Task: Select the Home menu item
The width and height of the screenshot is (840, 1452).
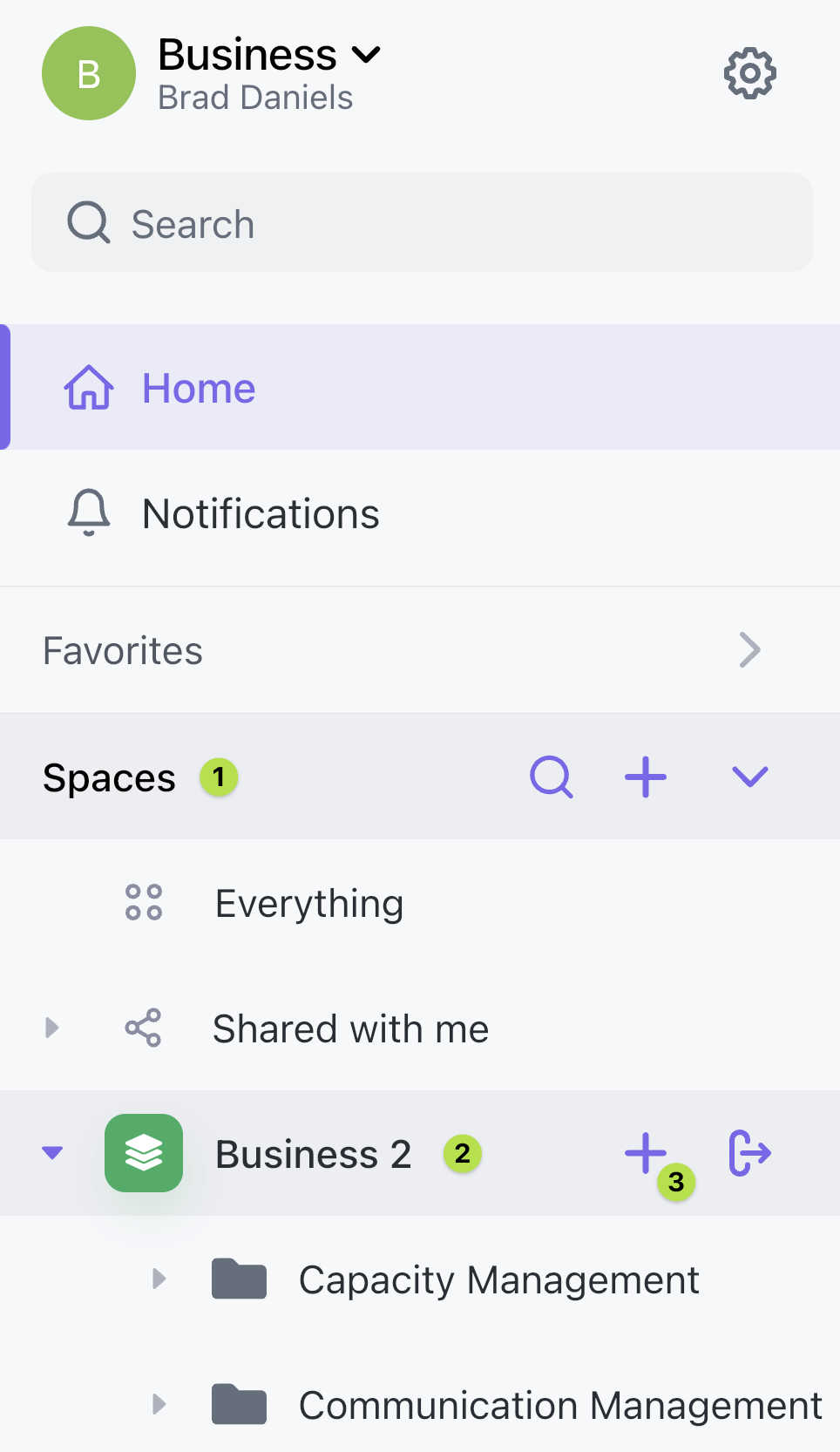Action: pyautogui.click(x=199, y=388)
